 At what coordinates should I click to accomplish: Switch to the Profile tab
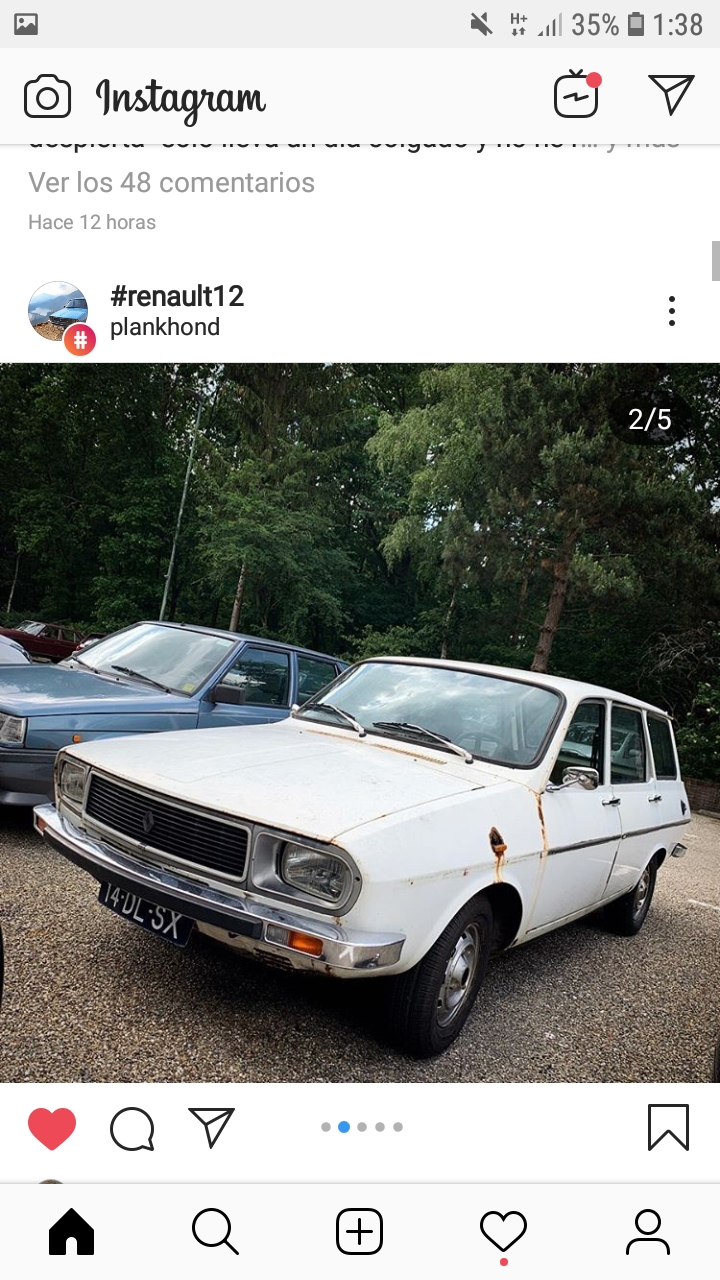click(x=647, y=1232)
